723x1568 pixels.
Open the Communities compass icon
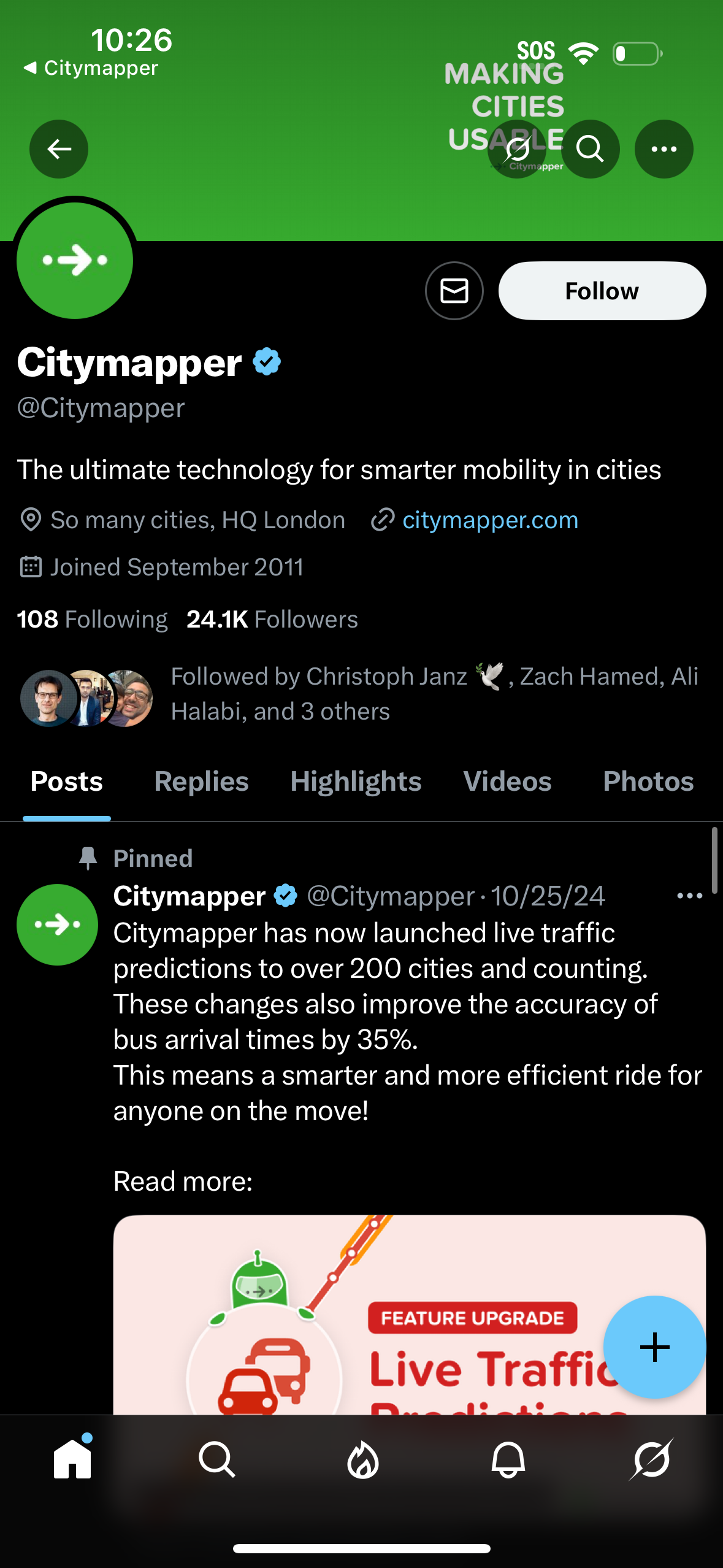pos(651,1459)
